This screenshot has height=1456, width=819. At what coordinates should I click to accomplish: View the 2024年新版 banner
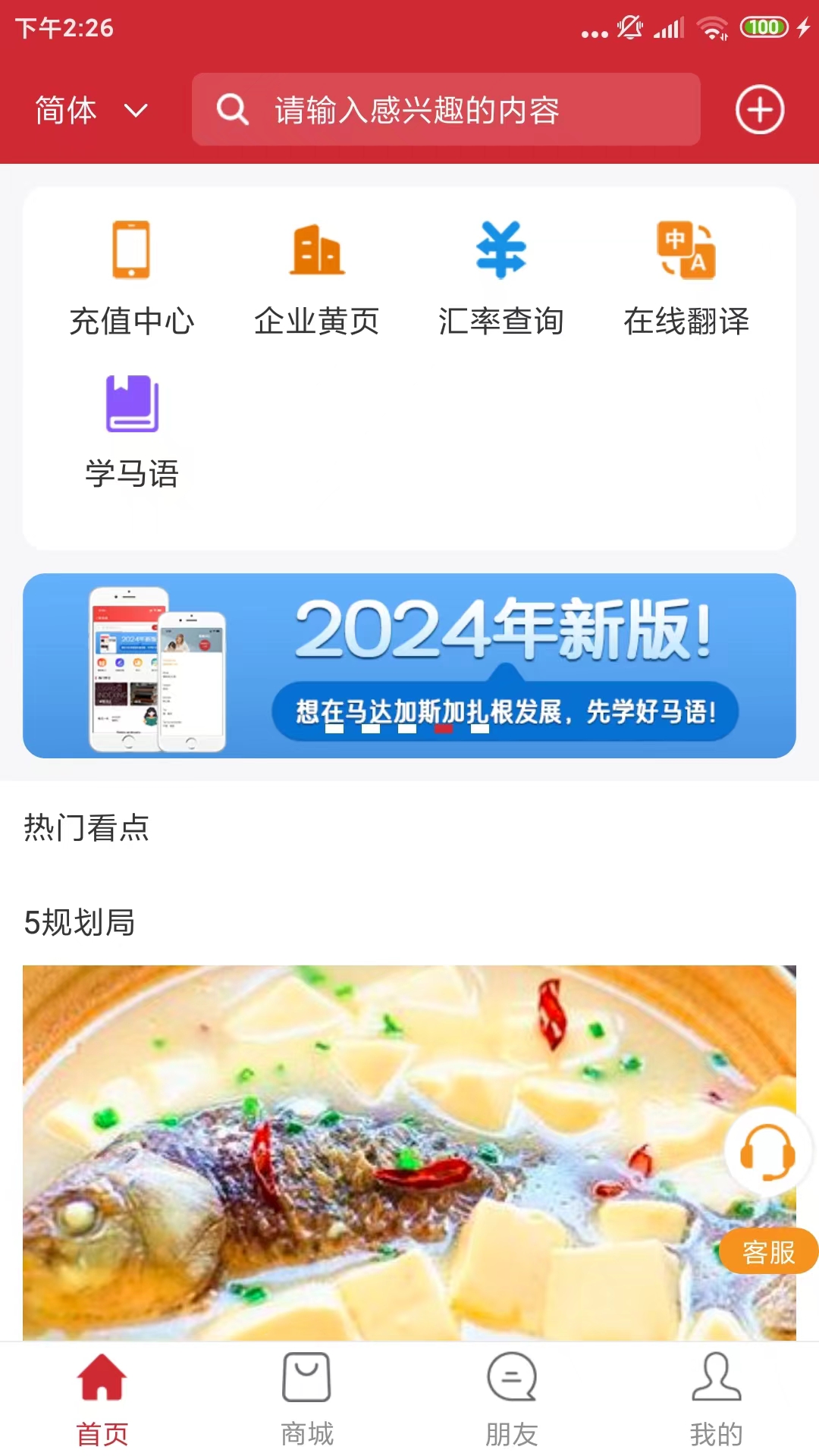click(x=409, y=666)
